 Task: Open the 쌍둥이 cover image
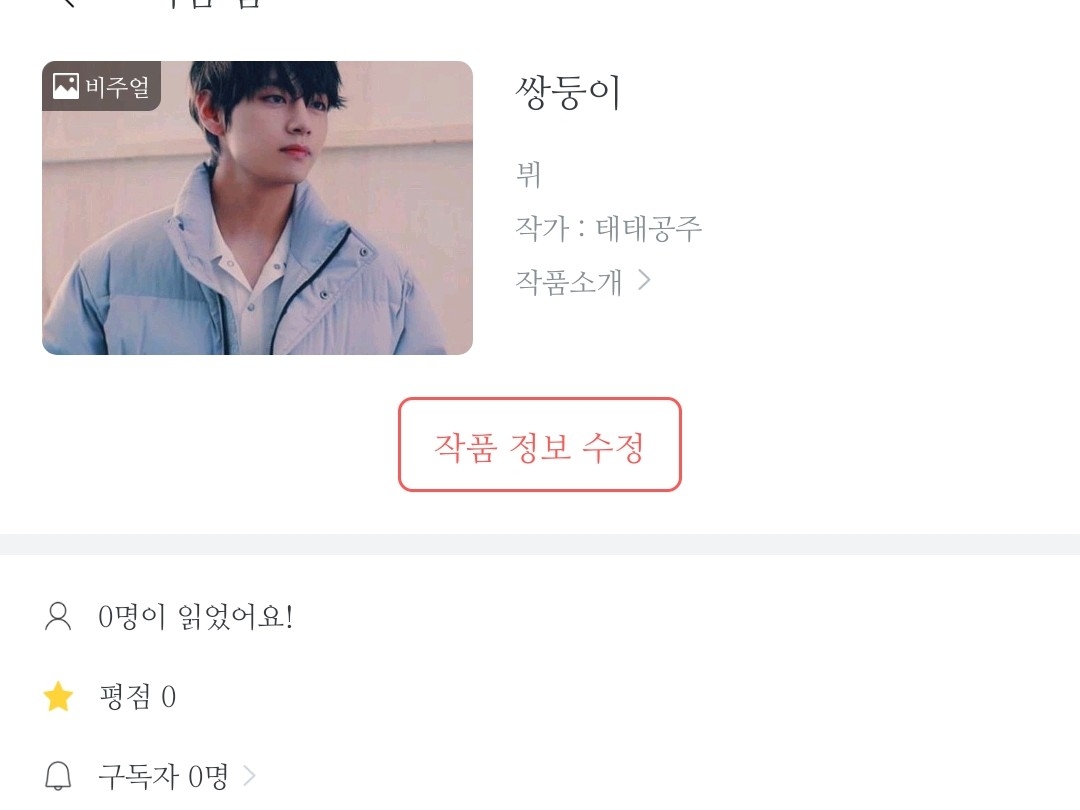[257, 208]
